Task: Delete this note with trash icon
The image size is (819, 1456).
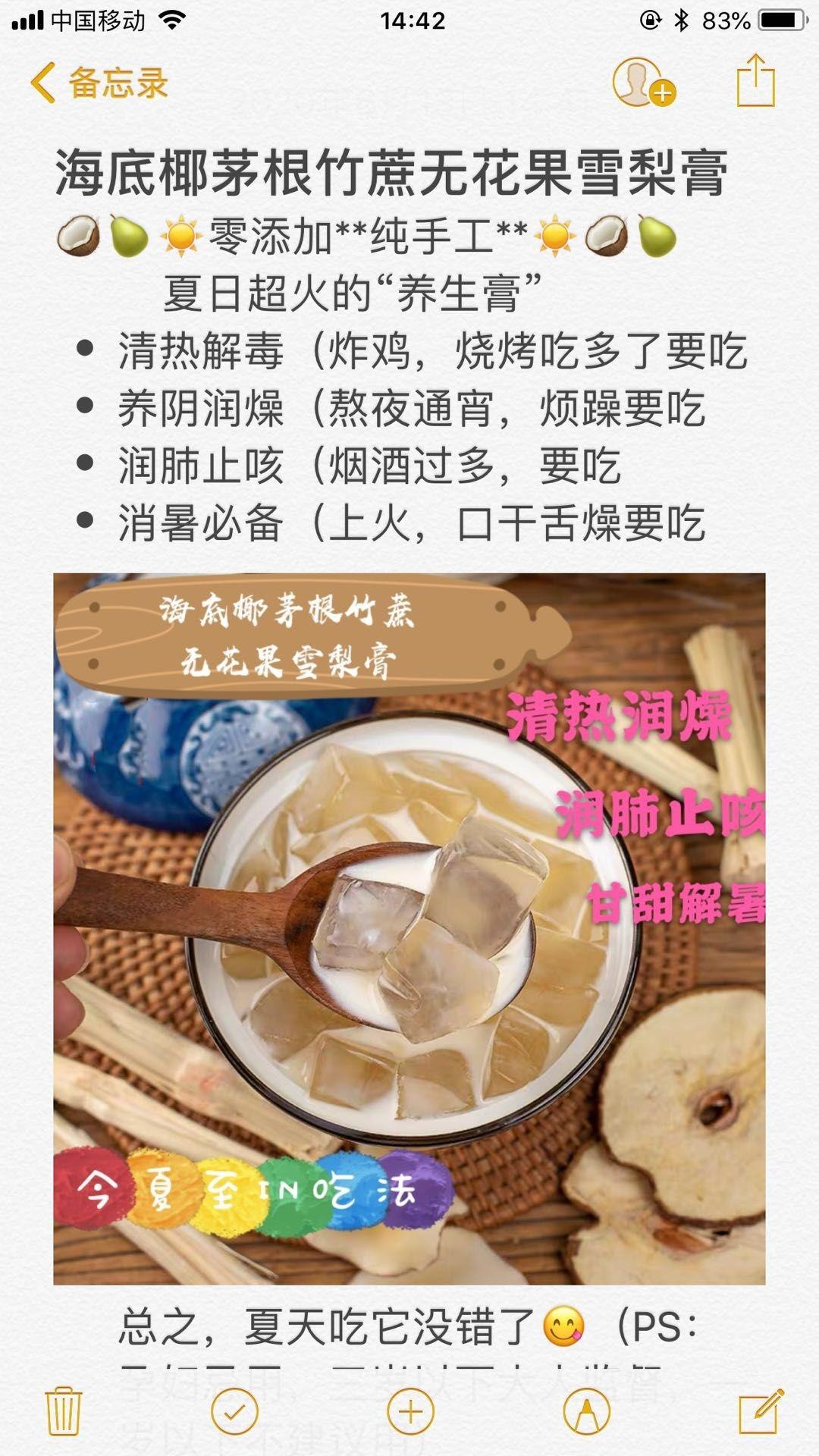Action: coord(64,1411)
